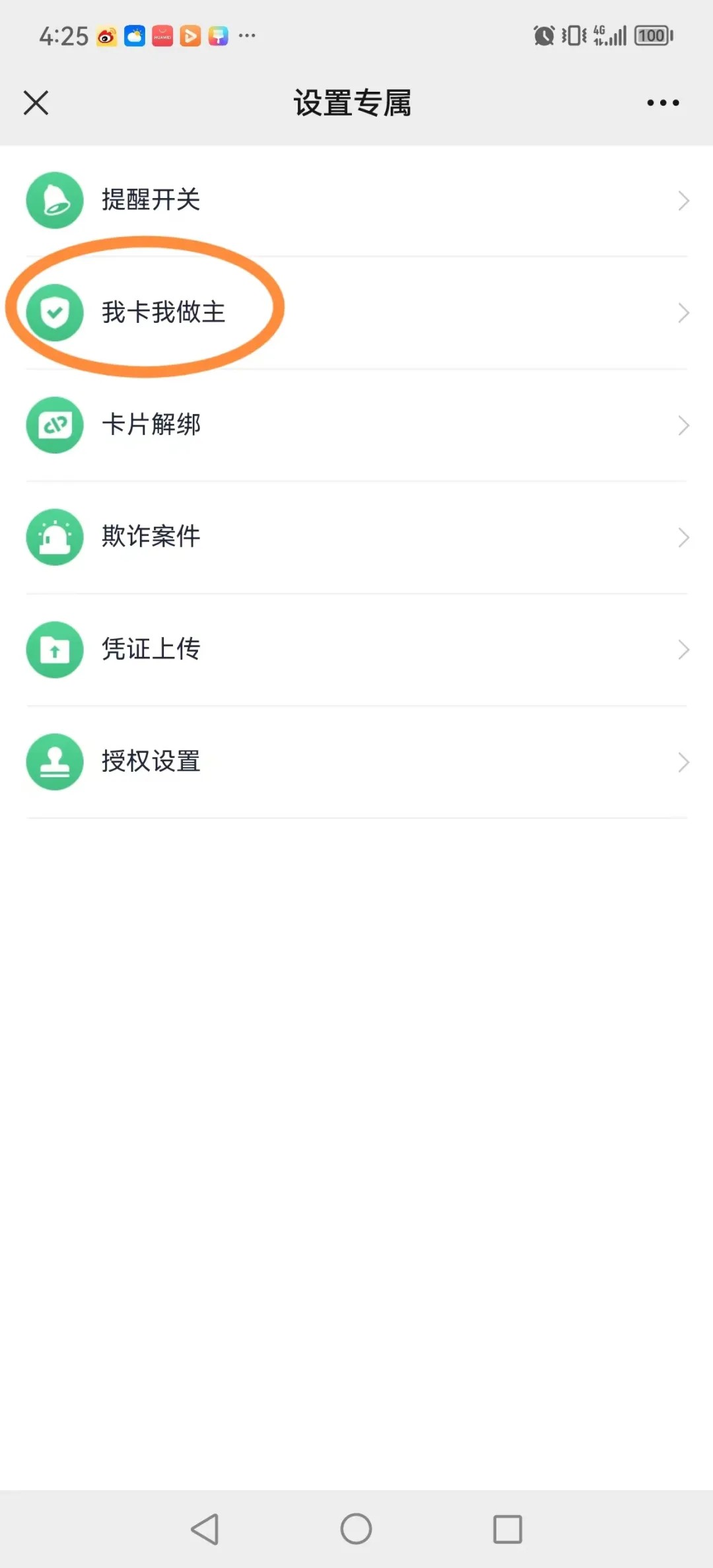View 欺诈案件

click(356, 537)
